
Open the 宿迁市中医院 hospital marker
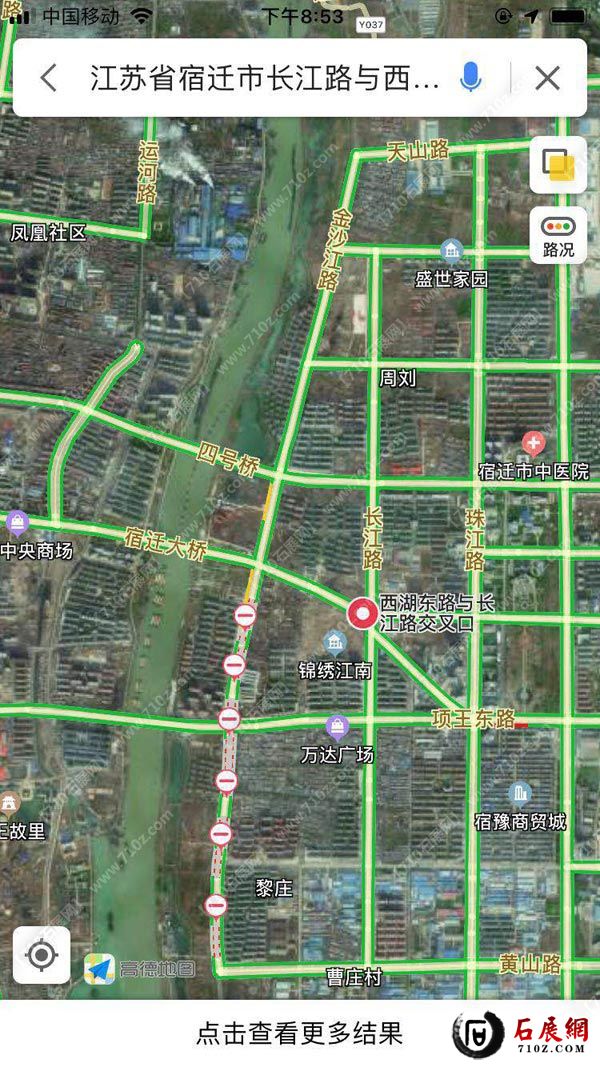click(533, 442)
